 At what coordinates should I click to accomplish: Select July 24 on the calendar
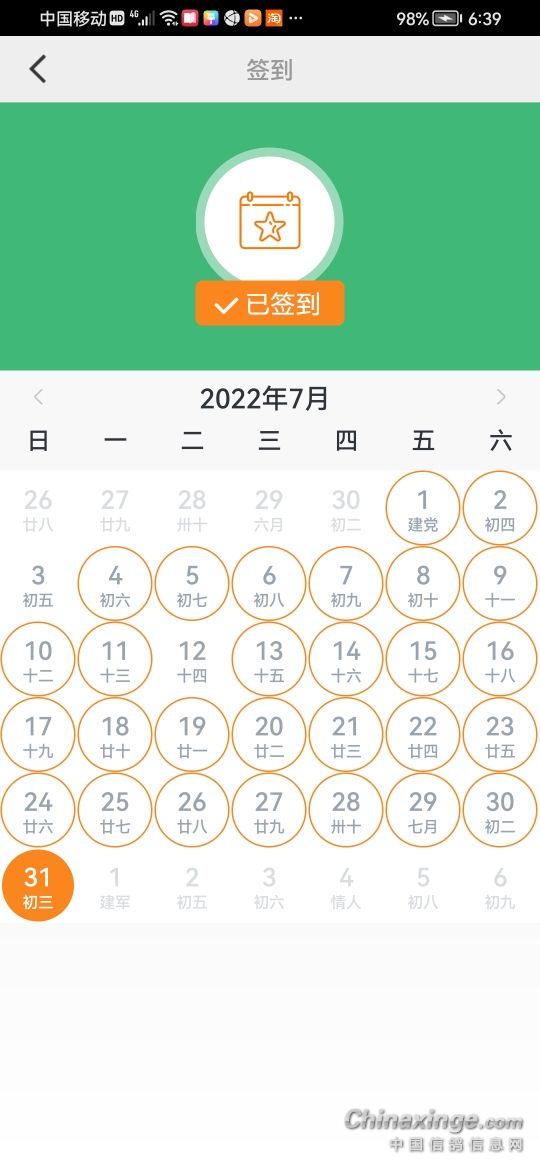click(38, 810)
